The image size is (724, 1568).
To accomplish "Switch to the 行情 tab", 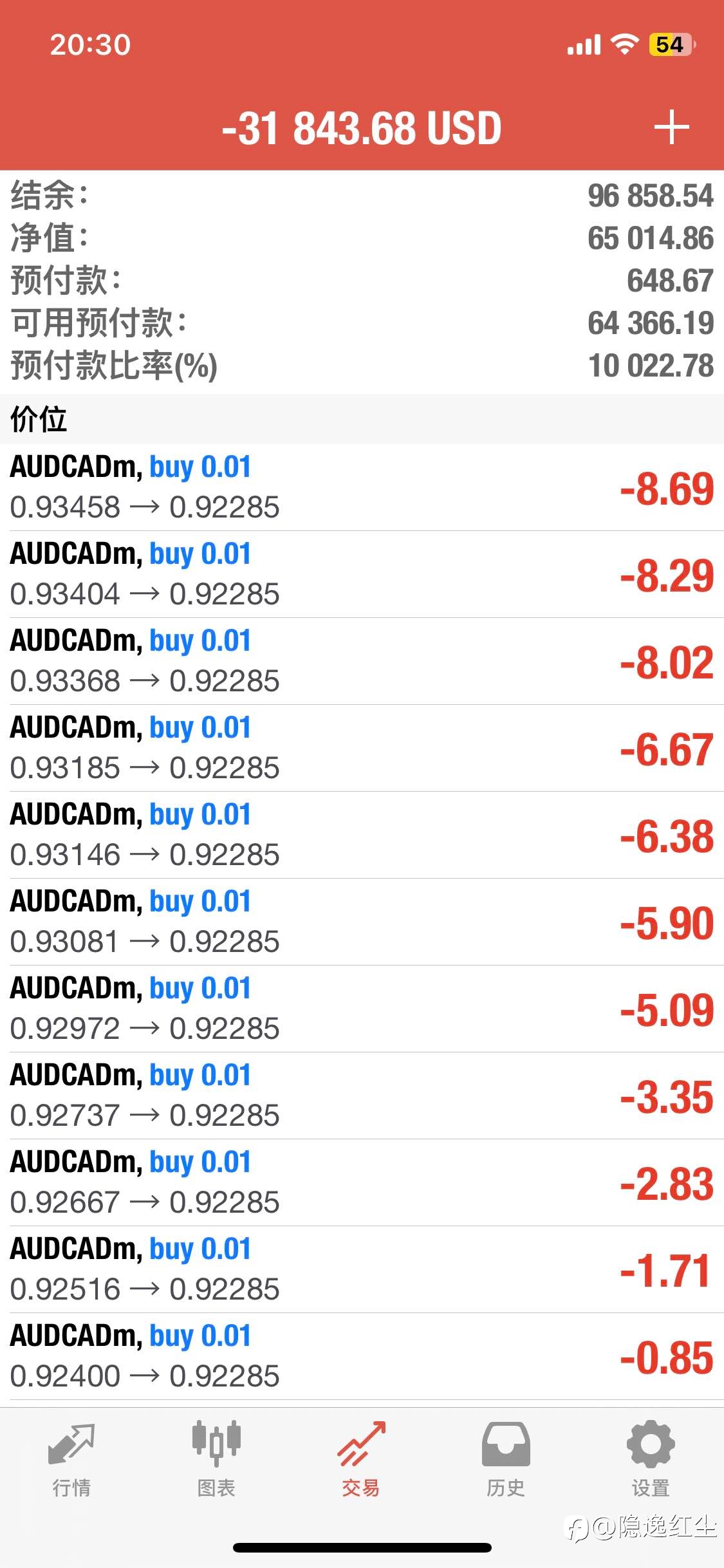I will pos(71,1459).
